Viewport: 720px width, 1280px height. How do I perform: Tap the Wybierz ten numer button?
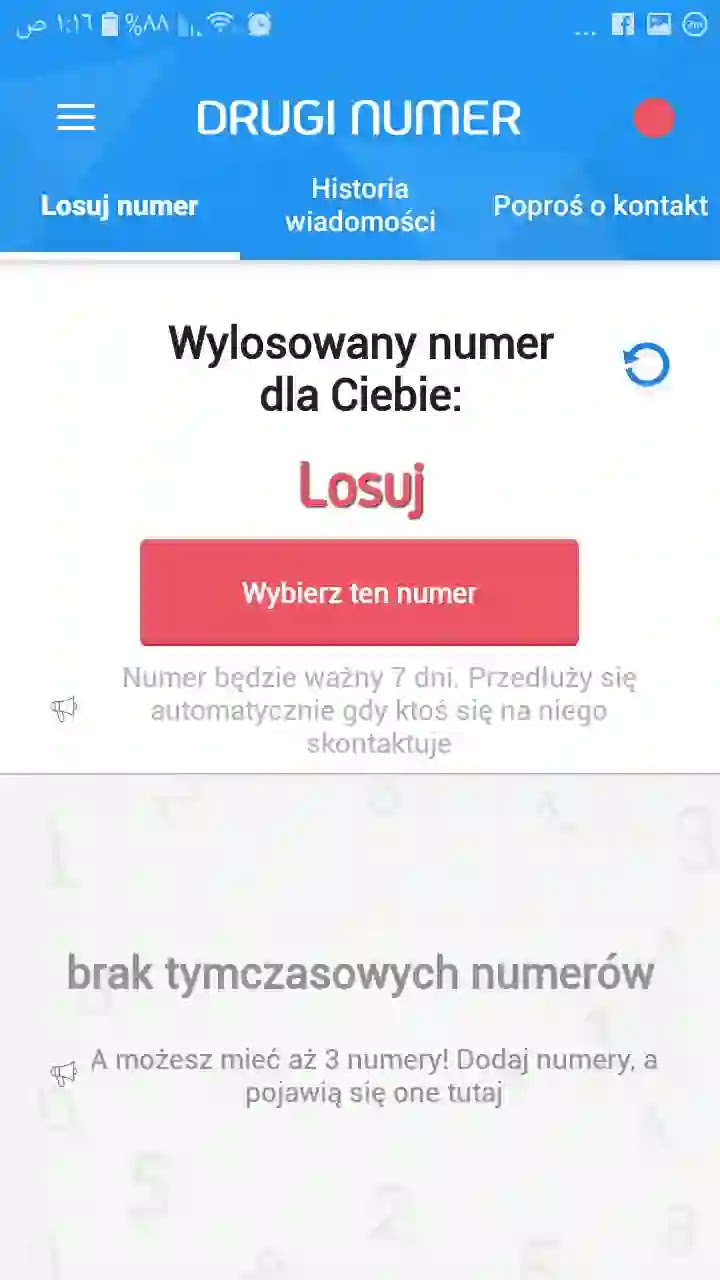pyautogui.click(x=359, y=593)
